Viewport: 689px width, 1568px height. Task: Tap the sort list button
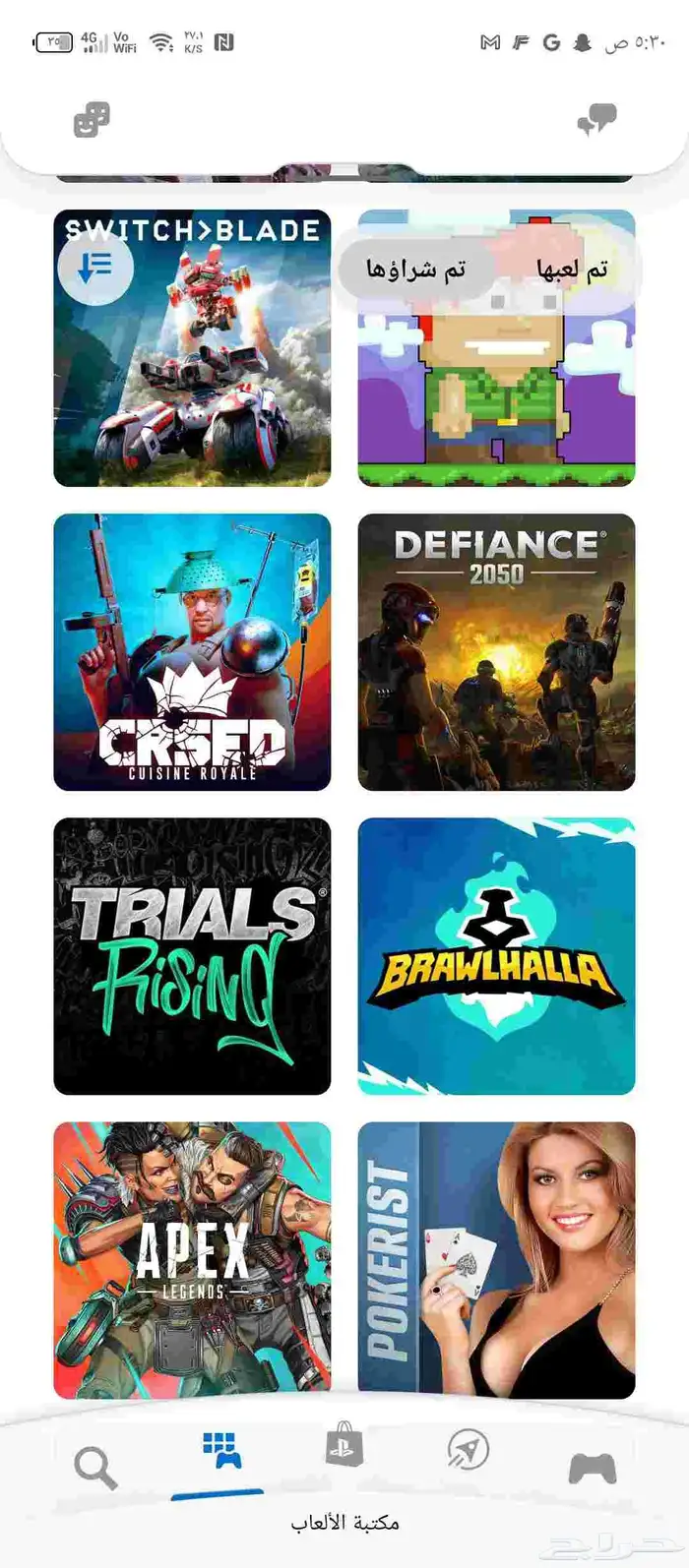click(x=95, y=267)
